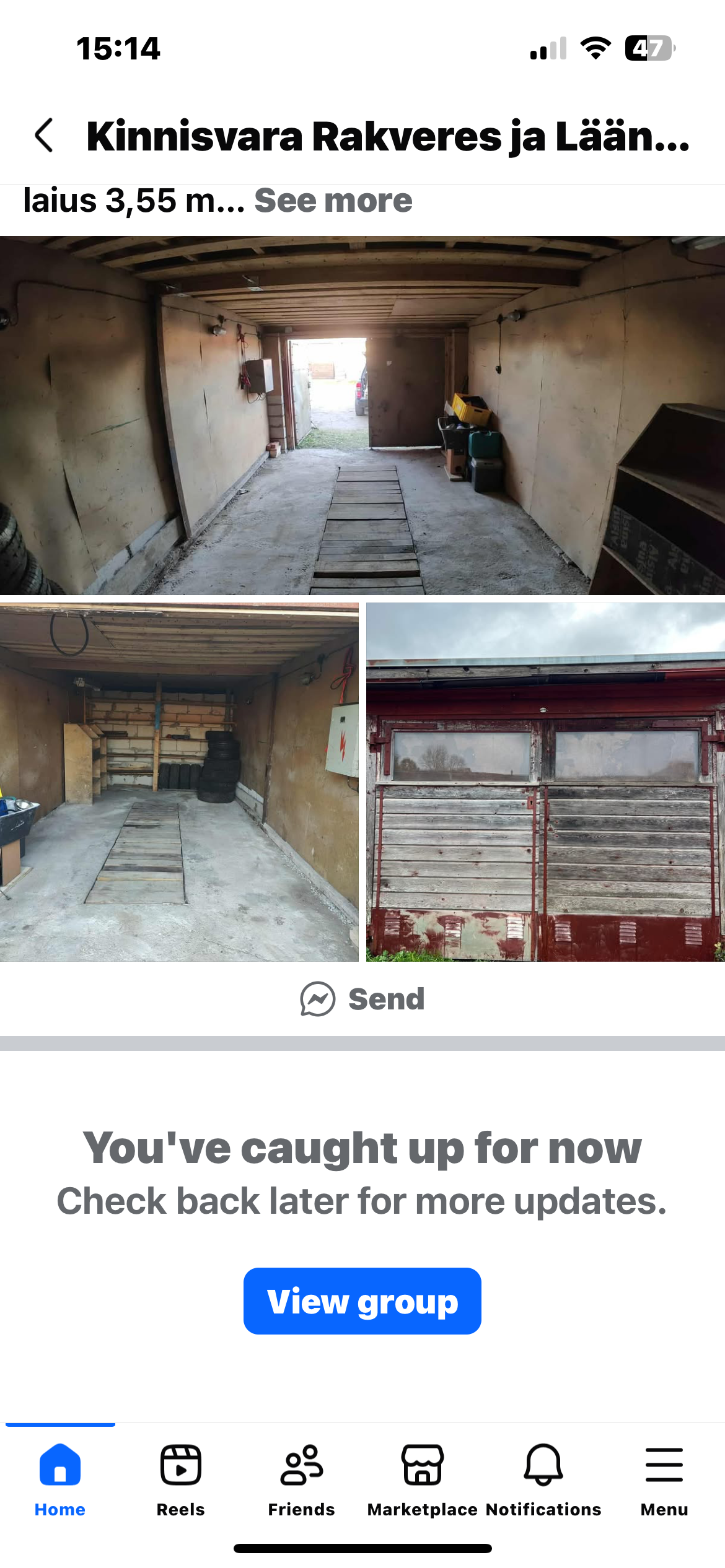This screenshot has width=725, height=1568.
Task: Switch to the Home tab
Action: click(x=60, y=1478)
